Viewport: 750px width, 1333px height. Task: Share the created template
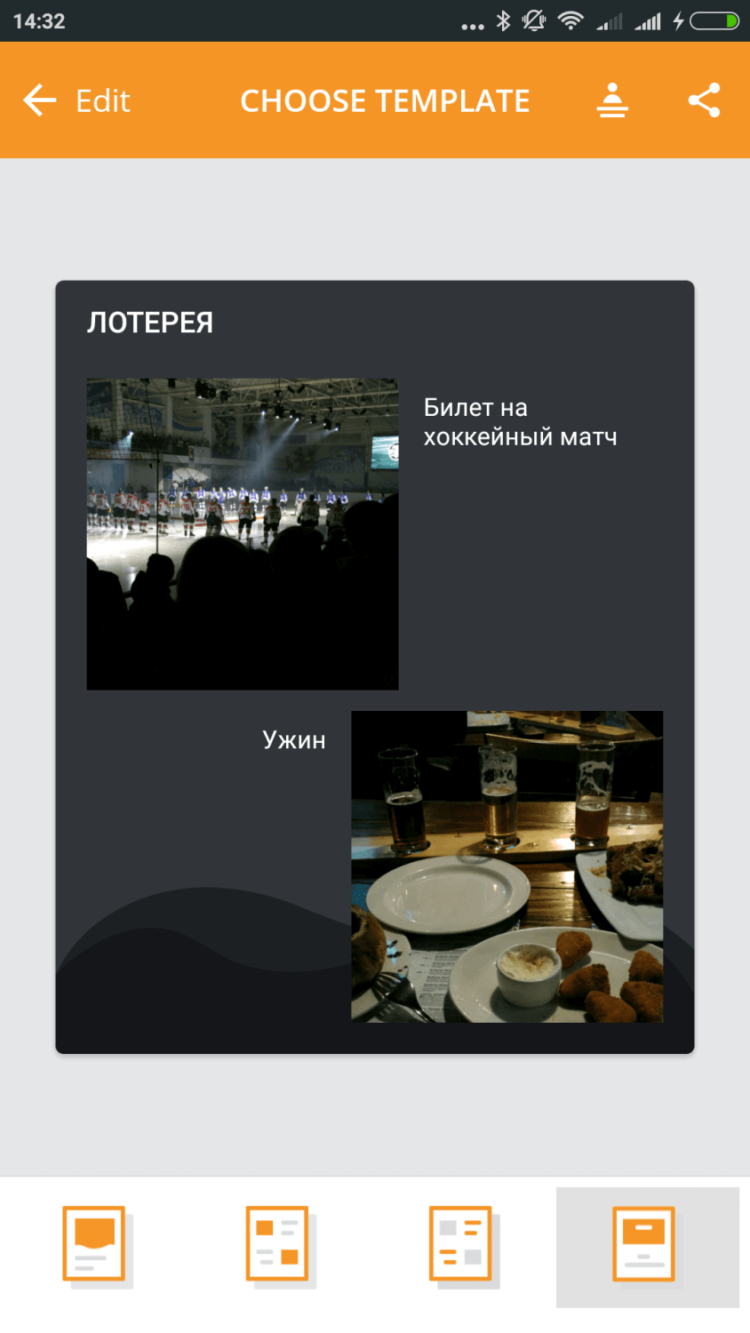click(x=704, y=101)
